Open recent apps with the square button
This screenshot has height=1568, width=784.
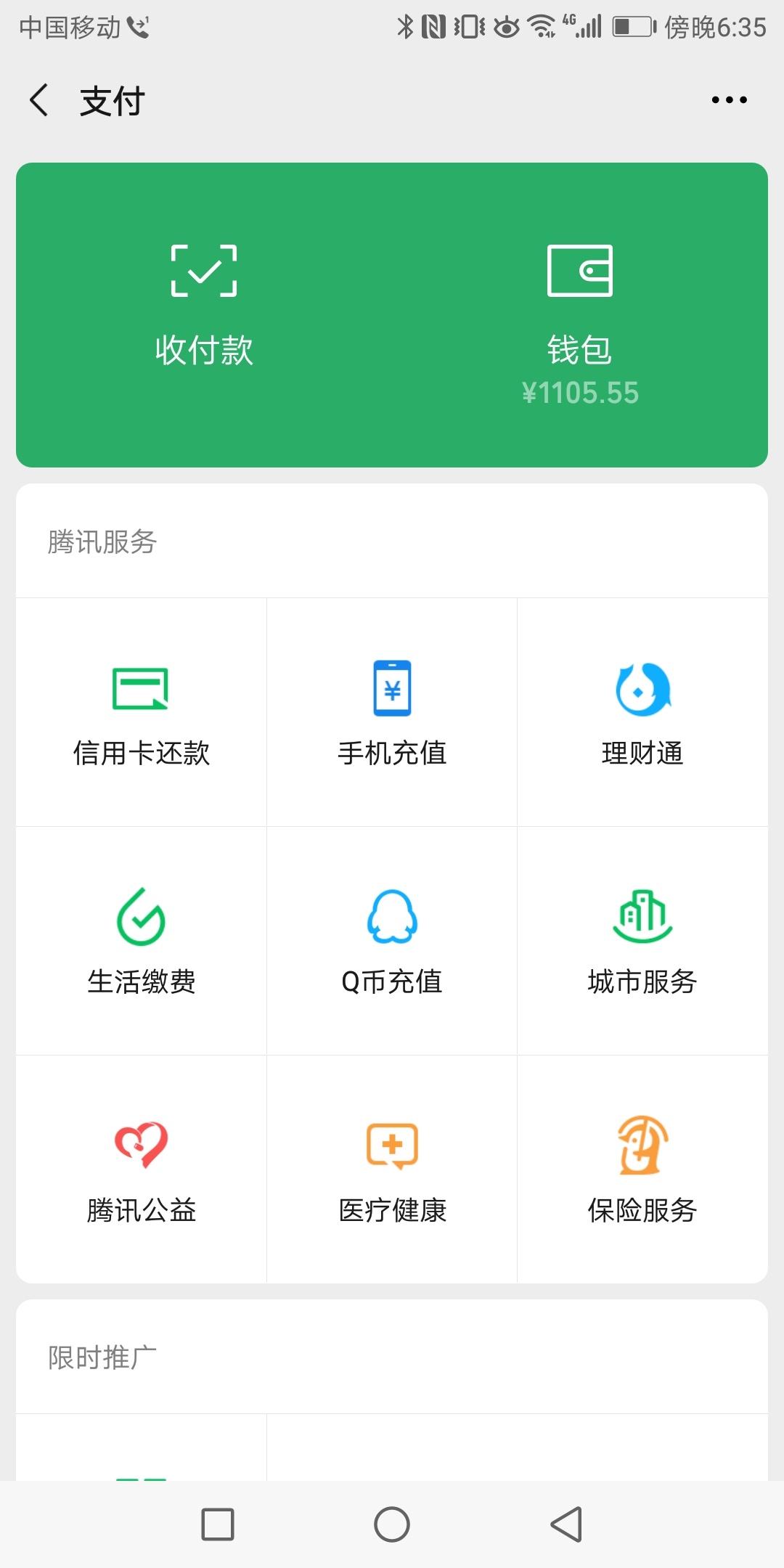click(x=218, y=1524)
